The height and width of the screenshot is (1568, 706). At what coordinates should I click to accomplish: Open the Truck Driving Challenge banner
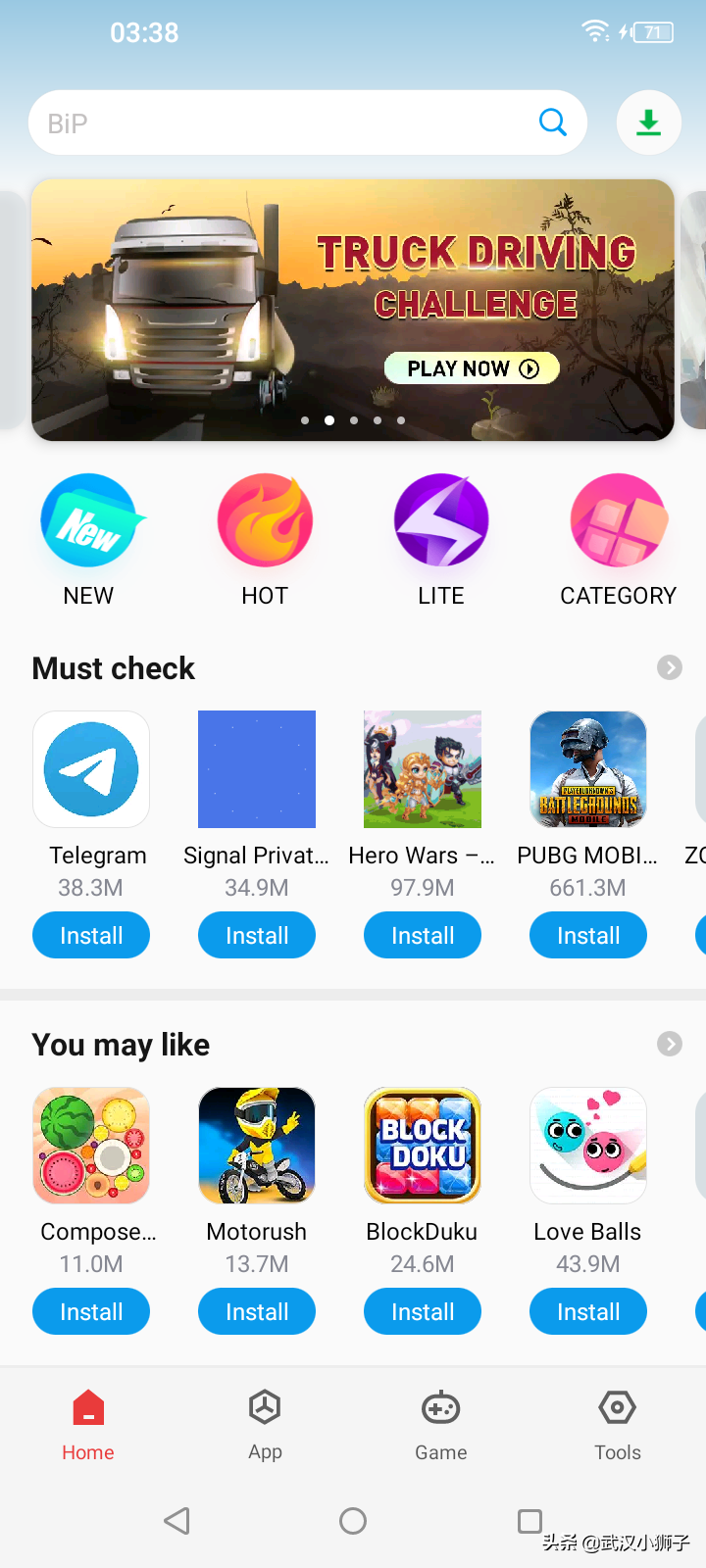pos(353,310)
